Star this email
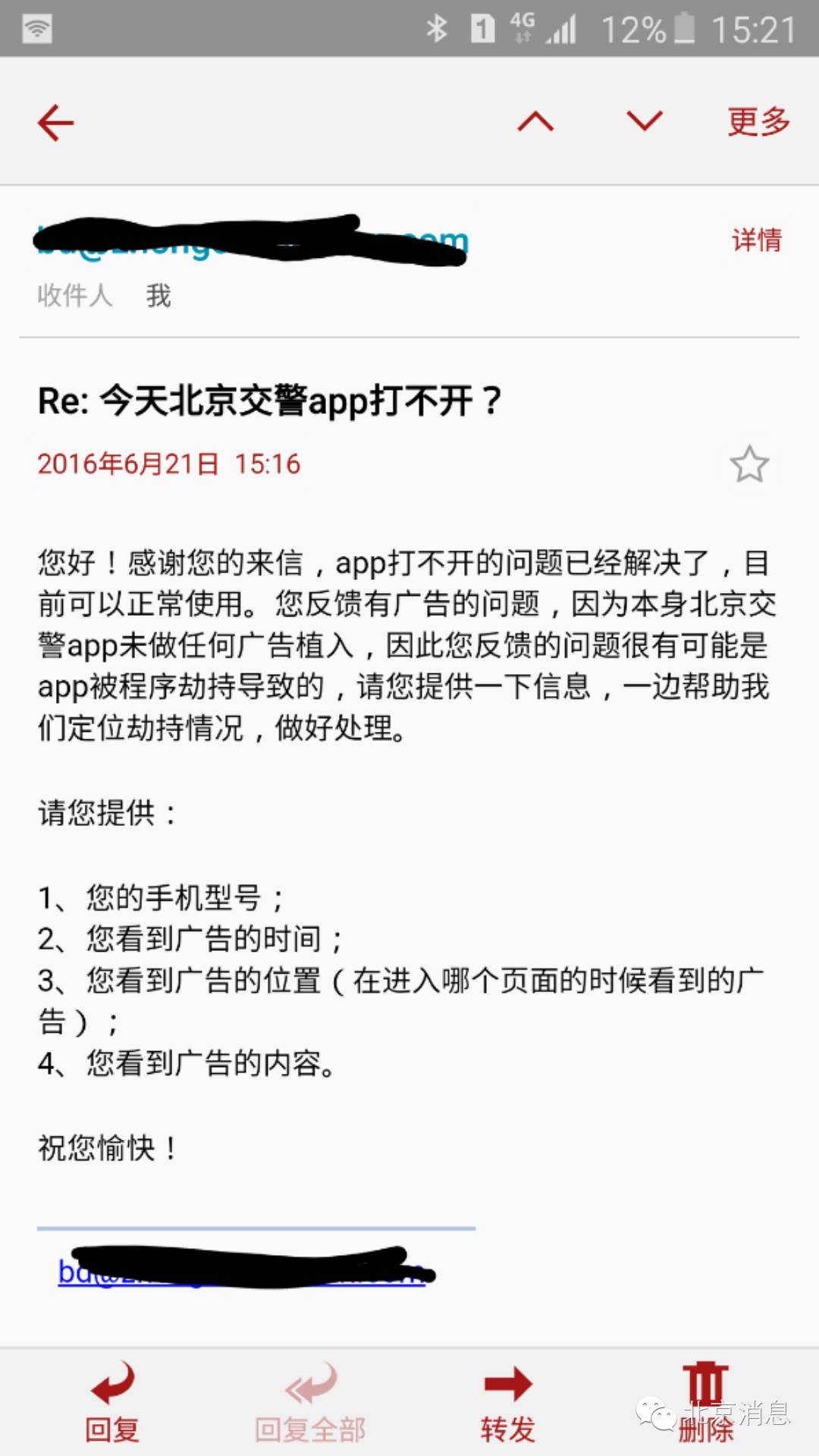The image size is (819, 1456). pyautogui.click(x=749, y=464)
